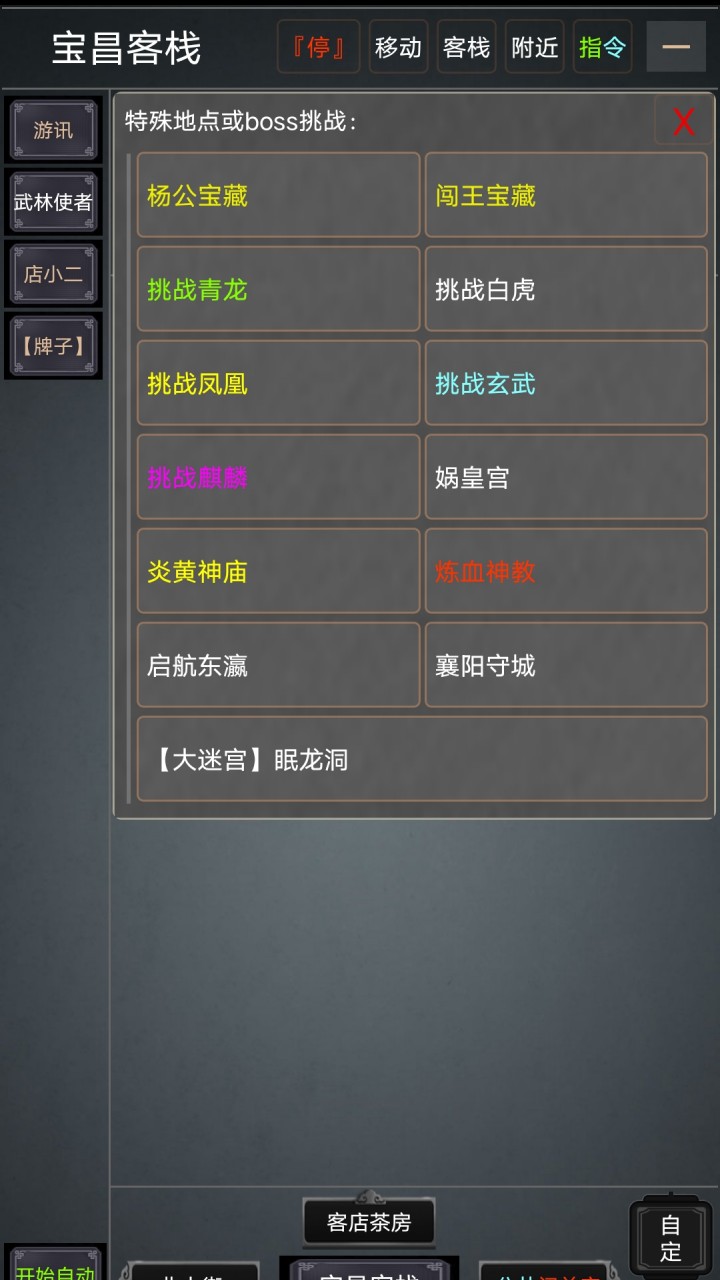Close the boss challenge dialog
The height and width of the screenshot is (1280, 720).
click(x=683, y=122)
